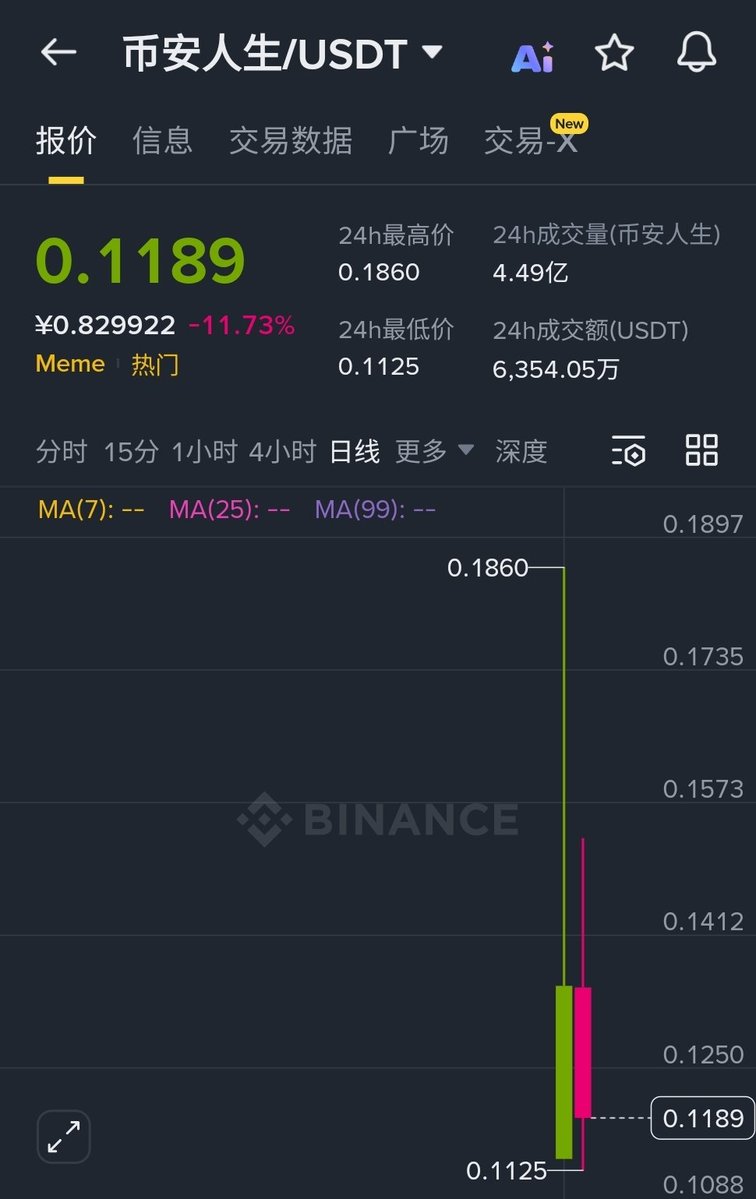The height and width of the screenshot is (1199, 756).
Task: Open the four-square grid tools icon
Action: pyautogui.click(x=701, y=451)
